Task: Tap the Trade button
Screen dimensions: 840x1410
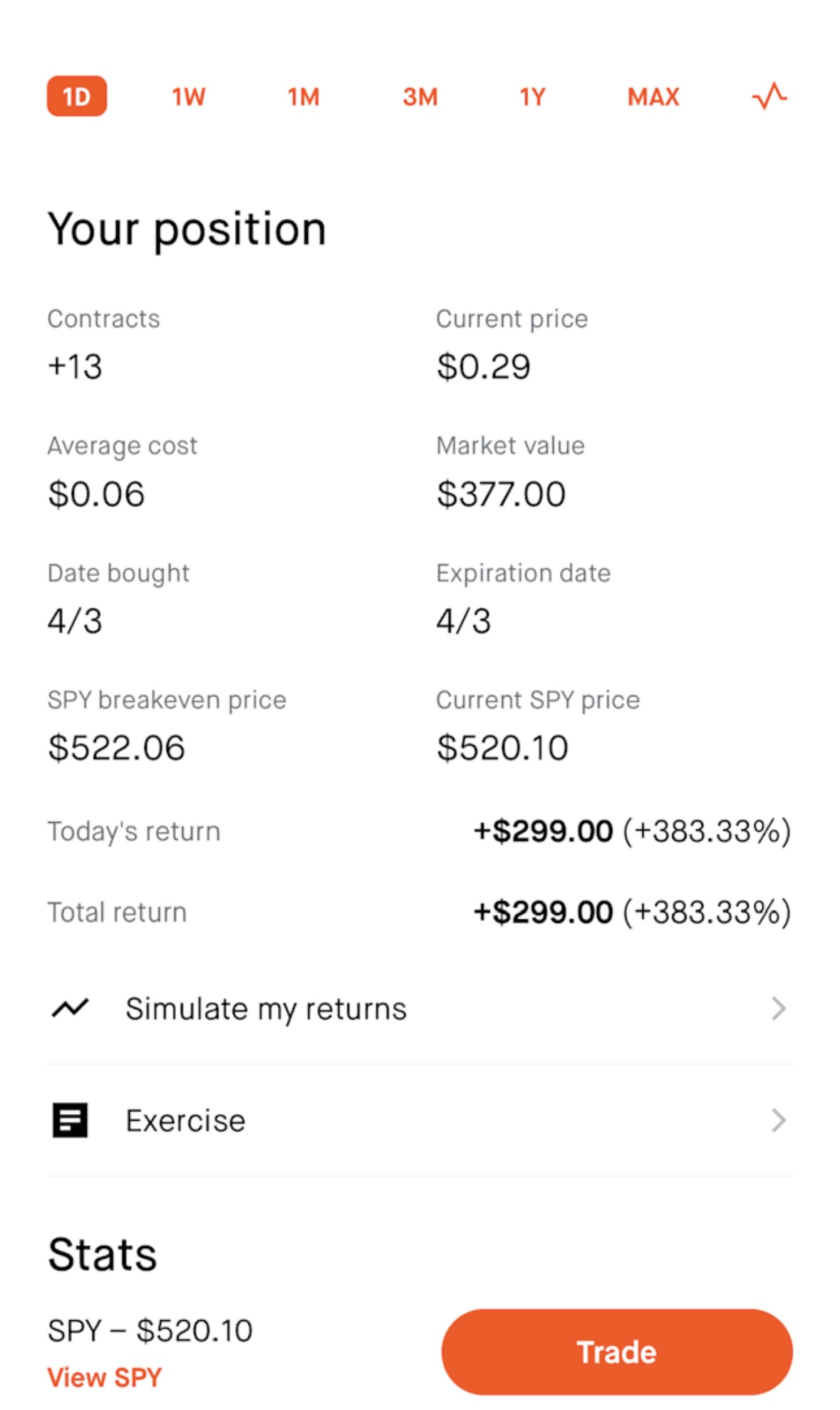Action: (617, 1352)
